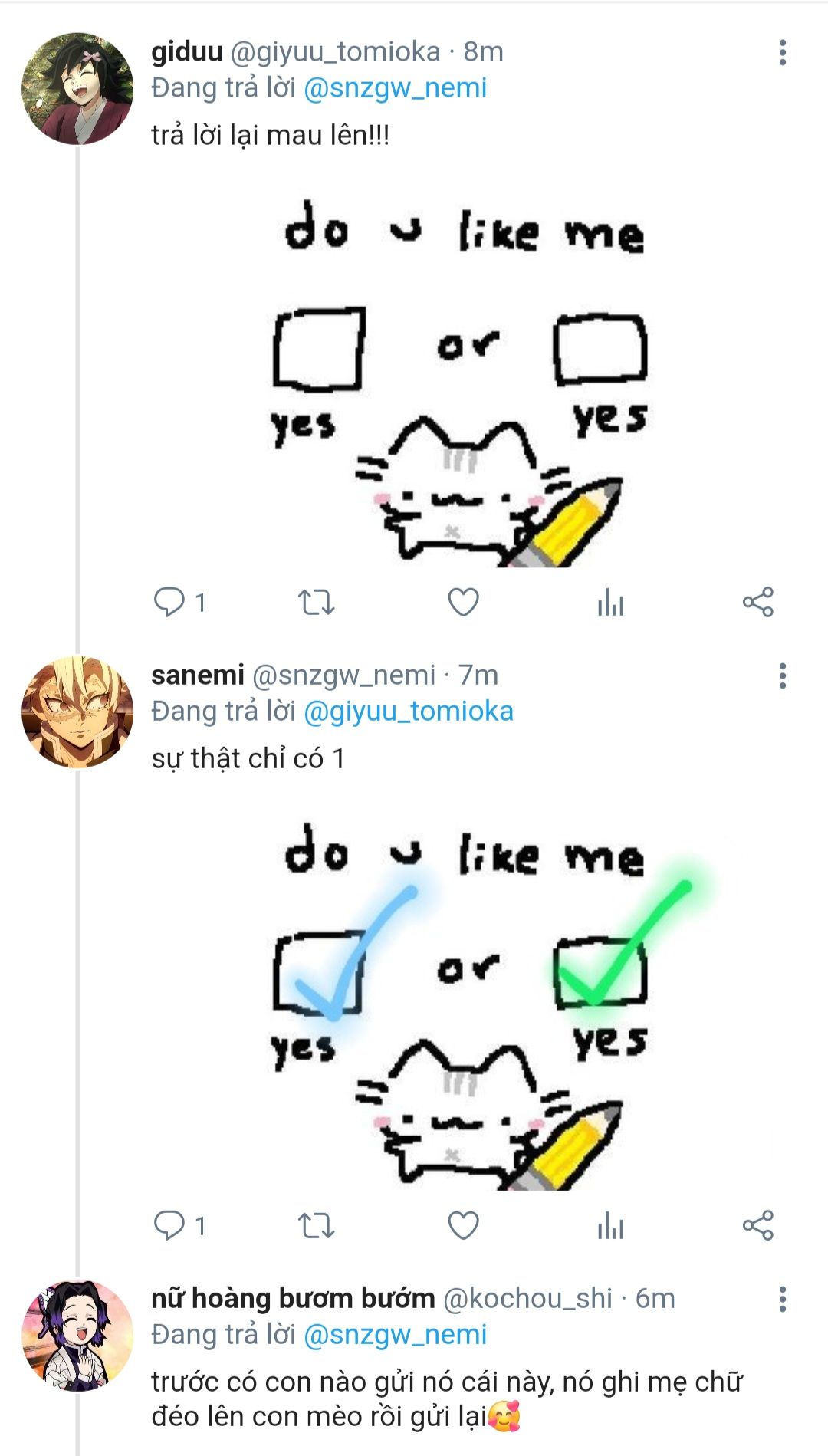The width and height of the screenshot is (828, 1456).
Task: Open overflow menu on kochou_shi's tweet
Action: coord(782,1299)
